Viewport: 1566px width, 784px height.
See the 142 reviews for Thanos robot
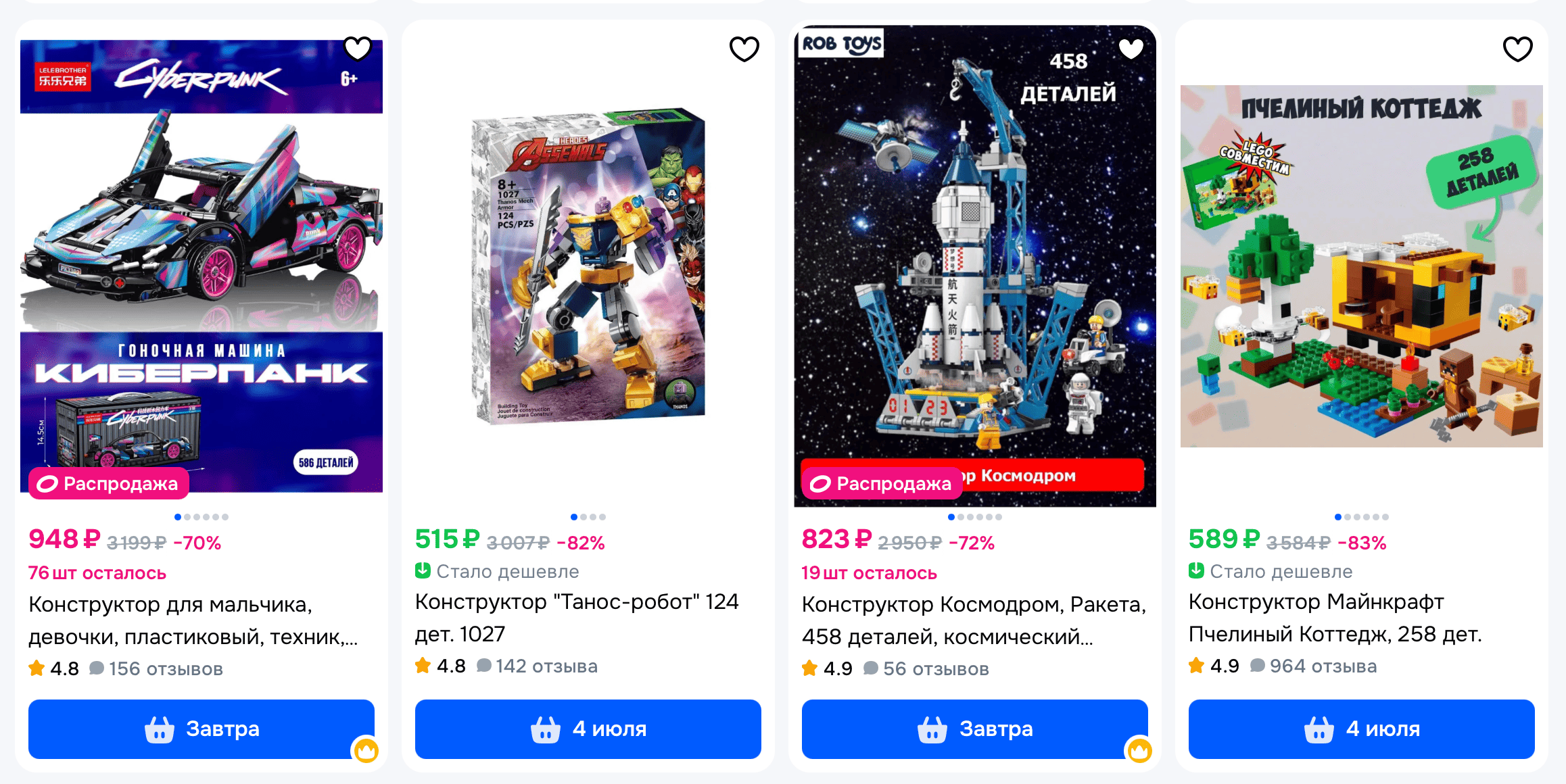[x=546, y=666]
